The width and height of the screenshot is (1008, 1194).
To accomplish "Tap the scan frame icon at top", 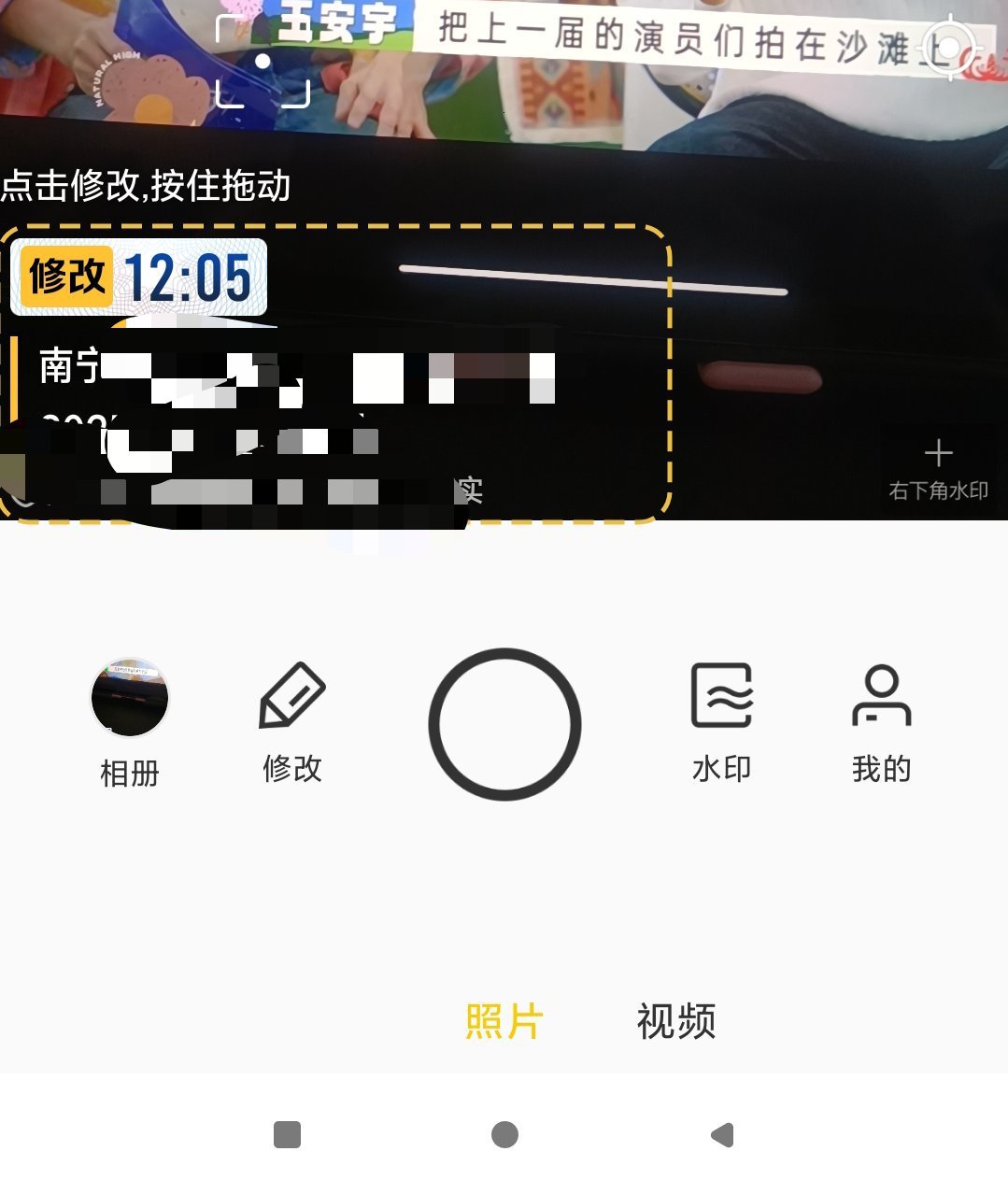I will point(263,62).
